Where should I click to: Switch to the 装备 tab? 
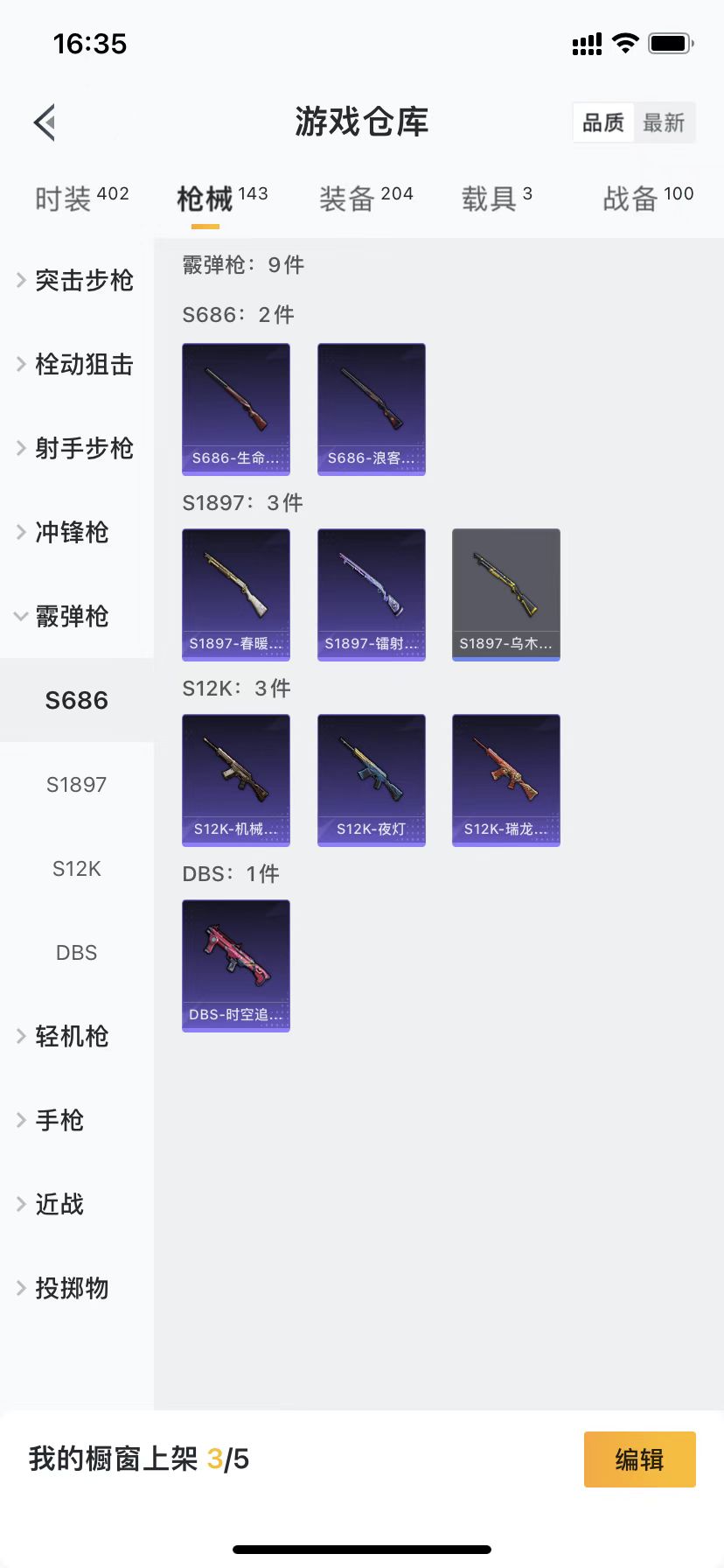click(x=365, y=199)
